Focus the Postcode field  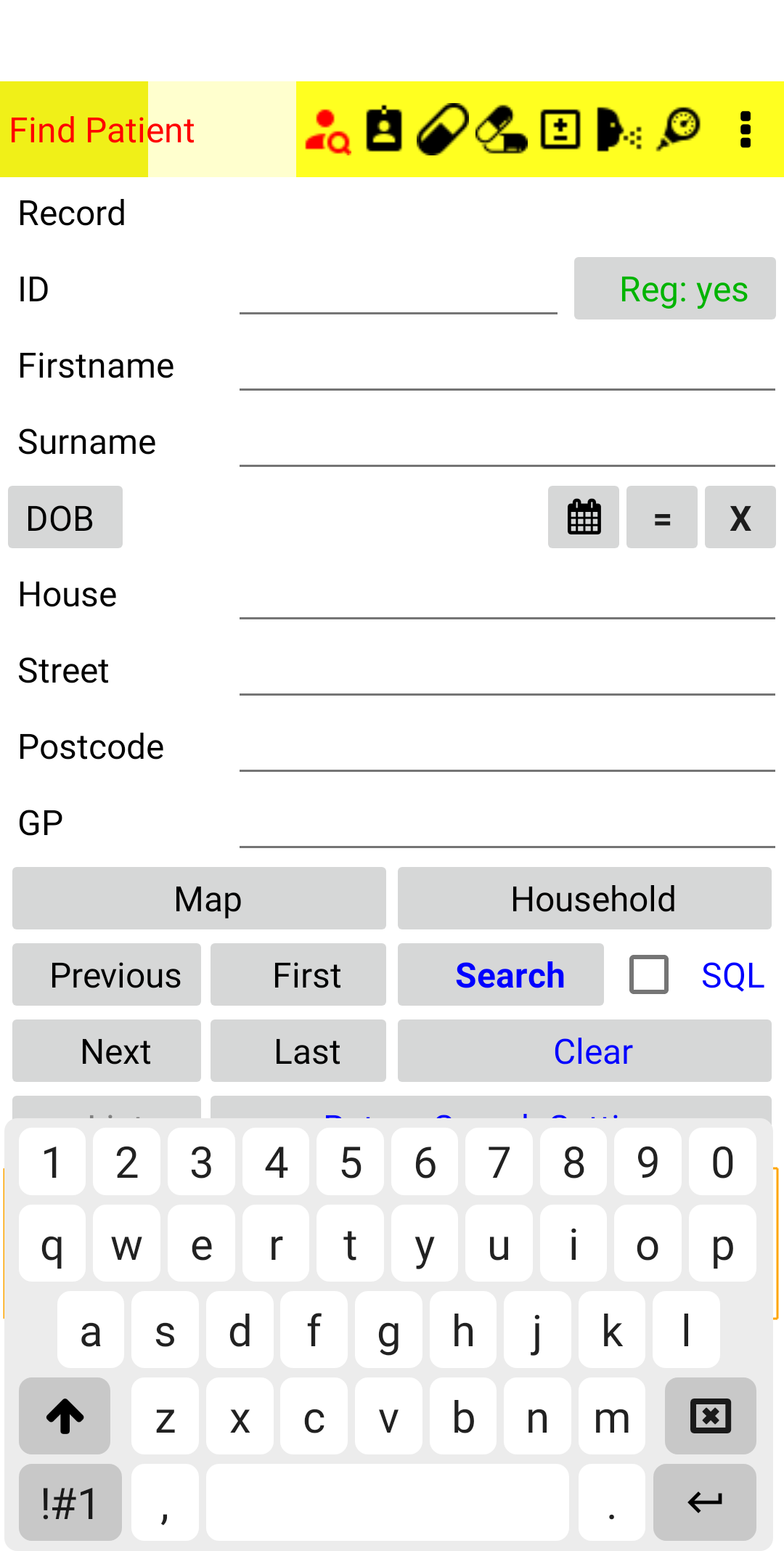(x=507, y=747)
